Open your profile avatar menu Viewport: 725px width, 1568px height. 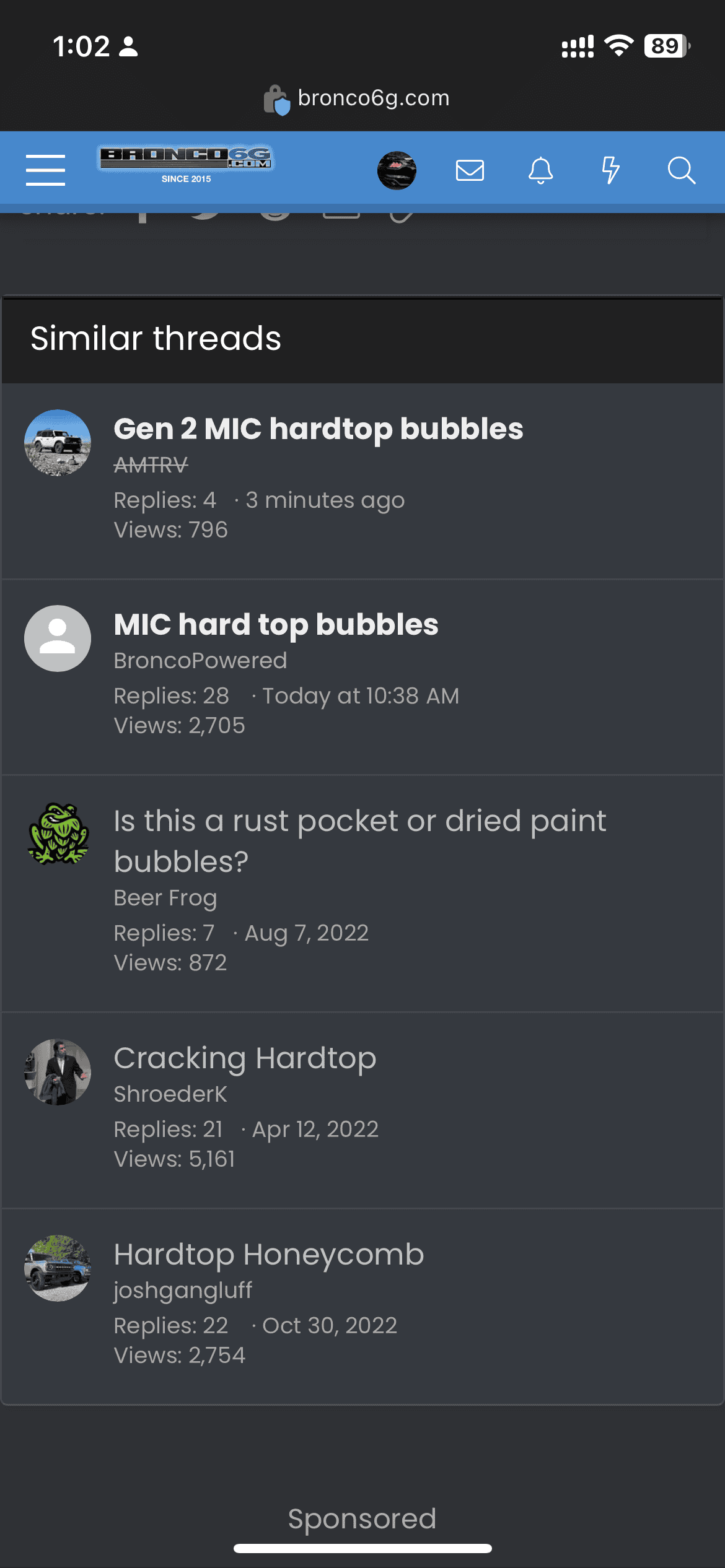397,170
